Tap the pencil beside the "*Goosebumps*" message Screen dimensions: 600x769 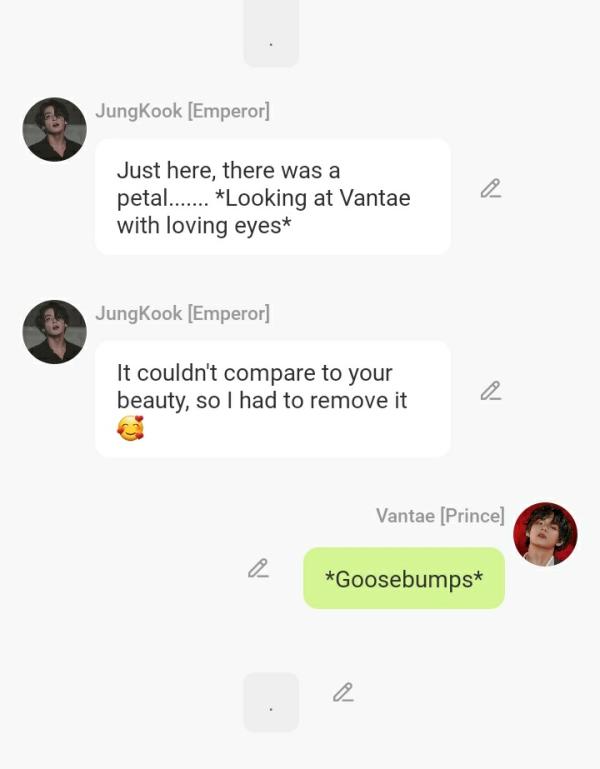coord(258,568)
